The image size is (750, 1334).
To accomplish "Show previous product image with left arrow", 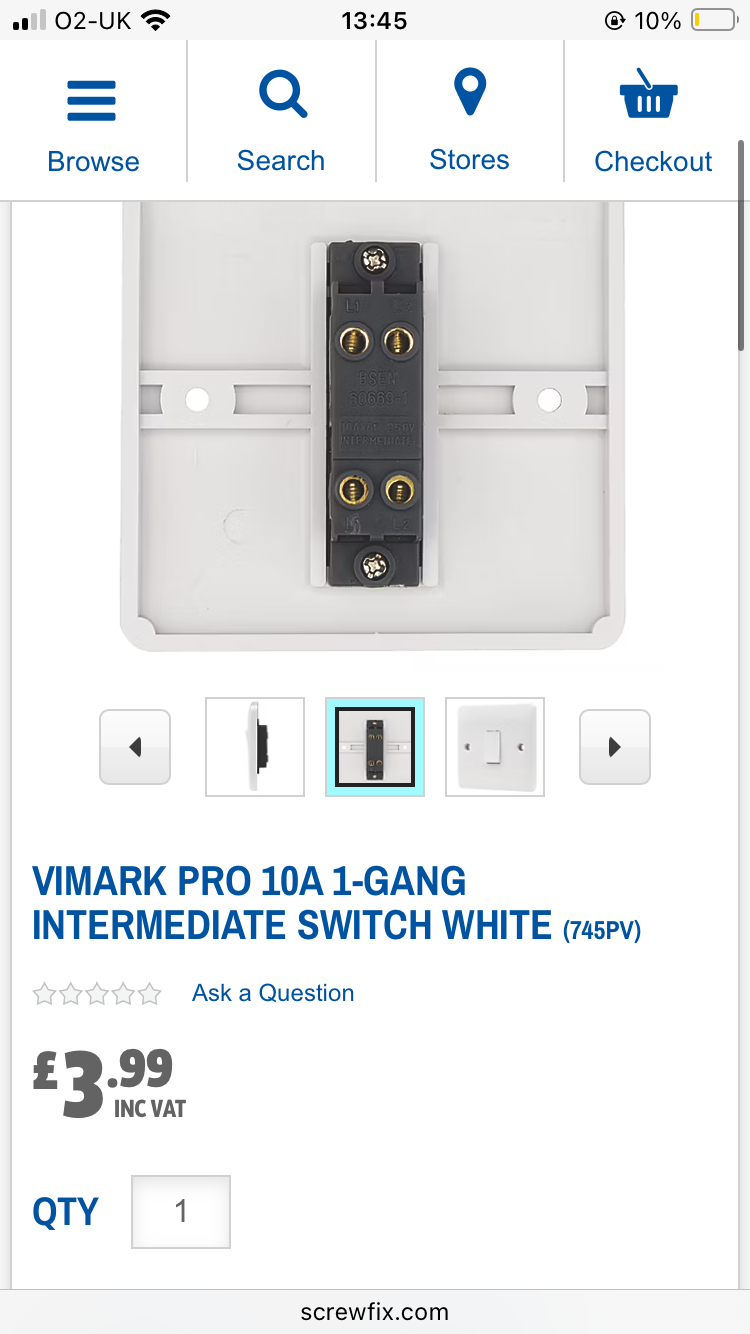I will [135, 747].
